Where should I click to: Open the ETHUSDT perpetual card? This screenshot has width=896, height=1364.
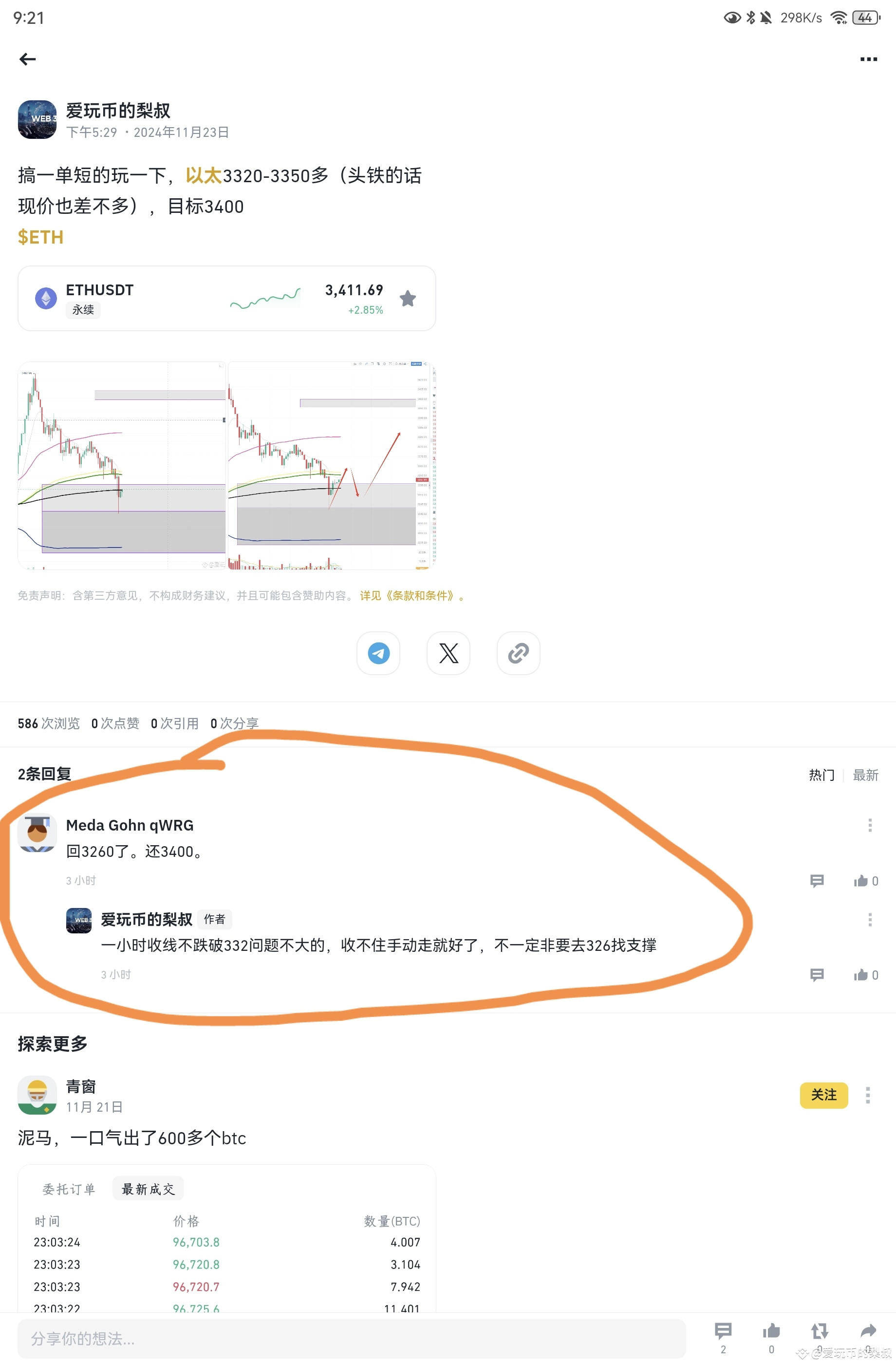click(172, 298)
